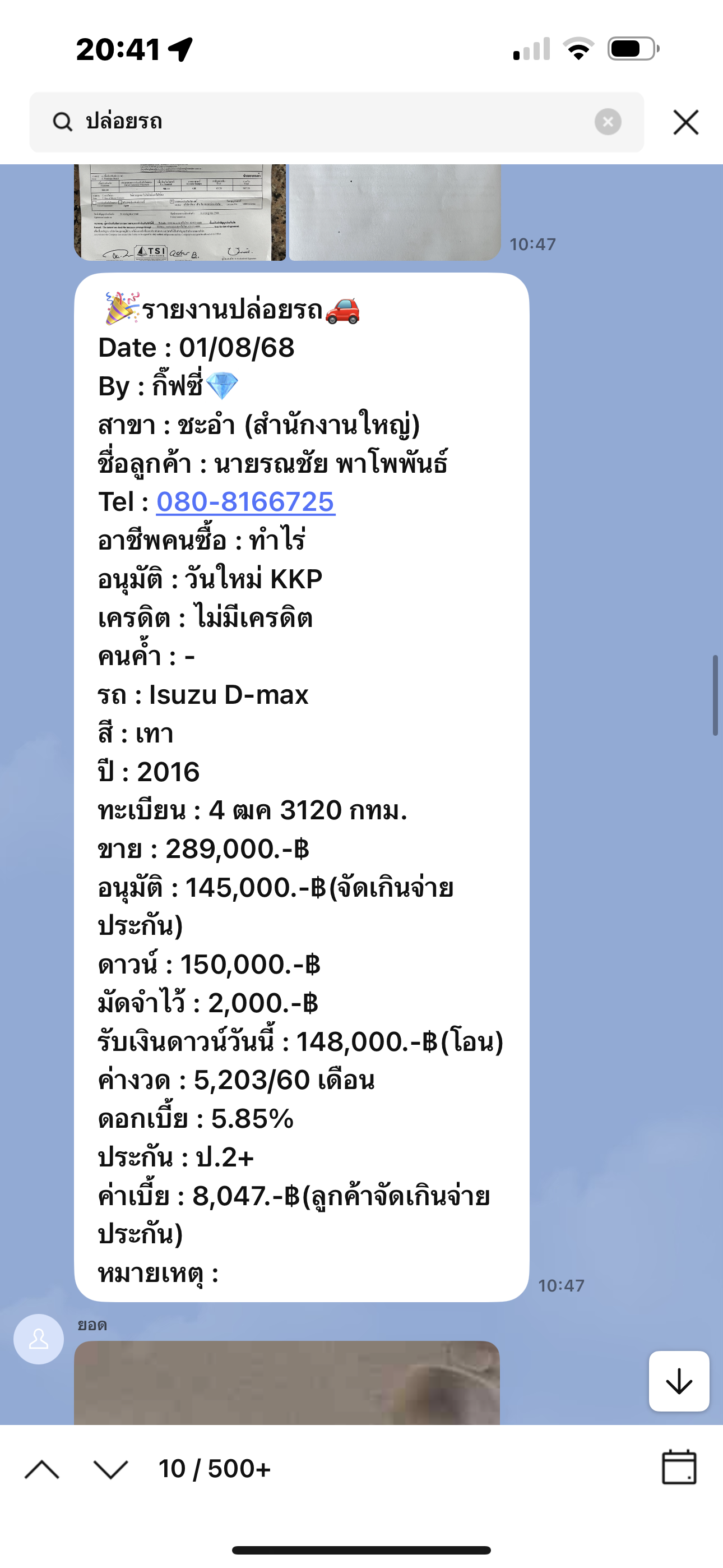Clear the search text

coord(608,122)
